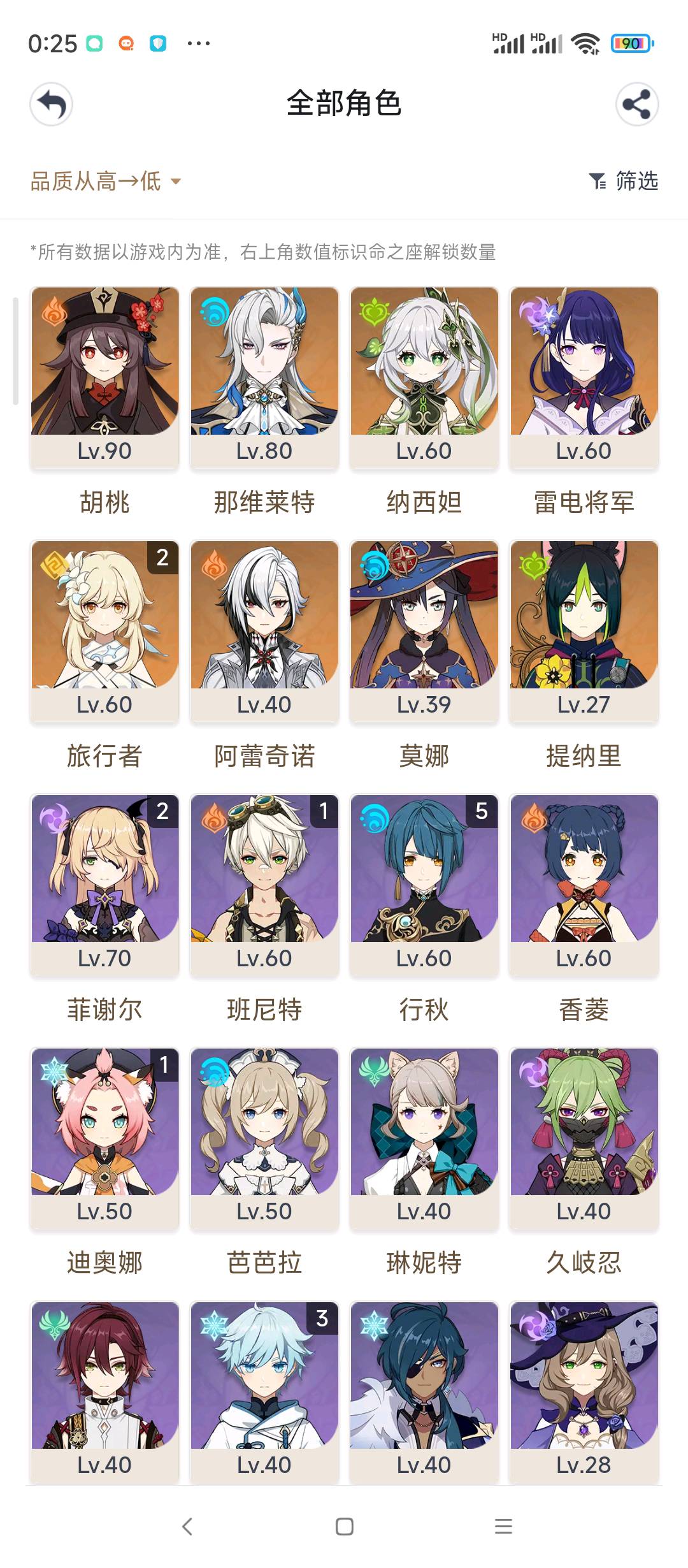688x1568 pixels.
Task: Go back using the top-left arrow
Action: pyautogui.click(x=51, y=104)
